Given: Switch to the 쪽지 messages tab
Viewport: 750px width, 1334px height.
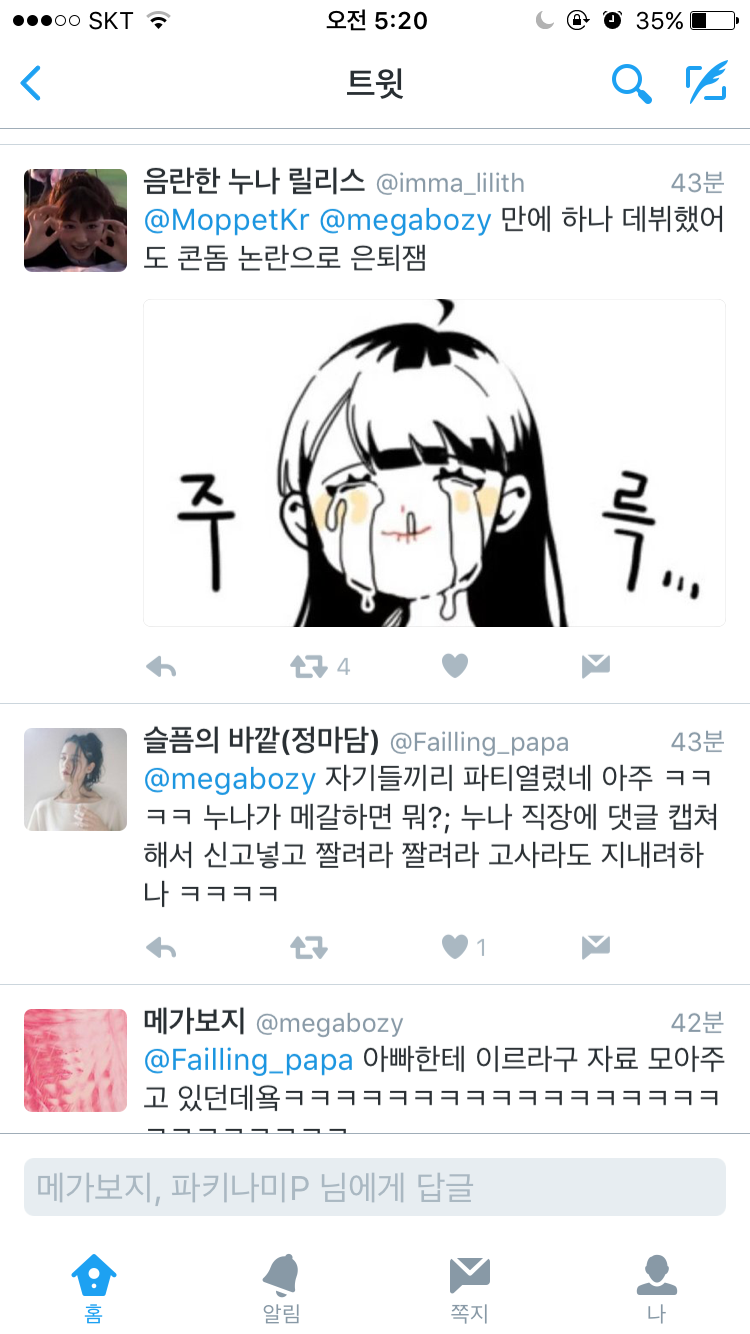Looking at the screenshot, I should tap(469, 1288).
